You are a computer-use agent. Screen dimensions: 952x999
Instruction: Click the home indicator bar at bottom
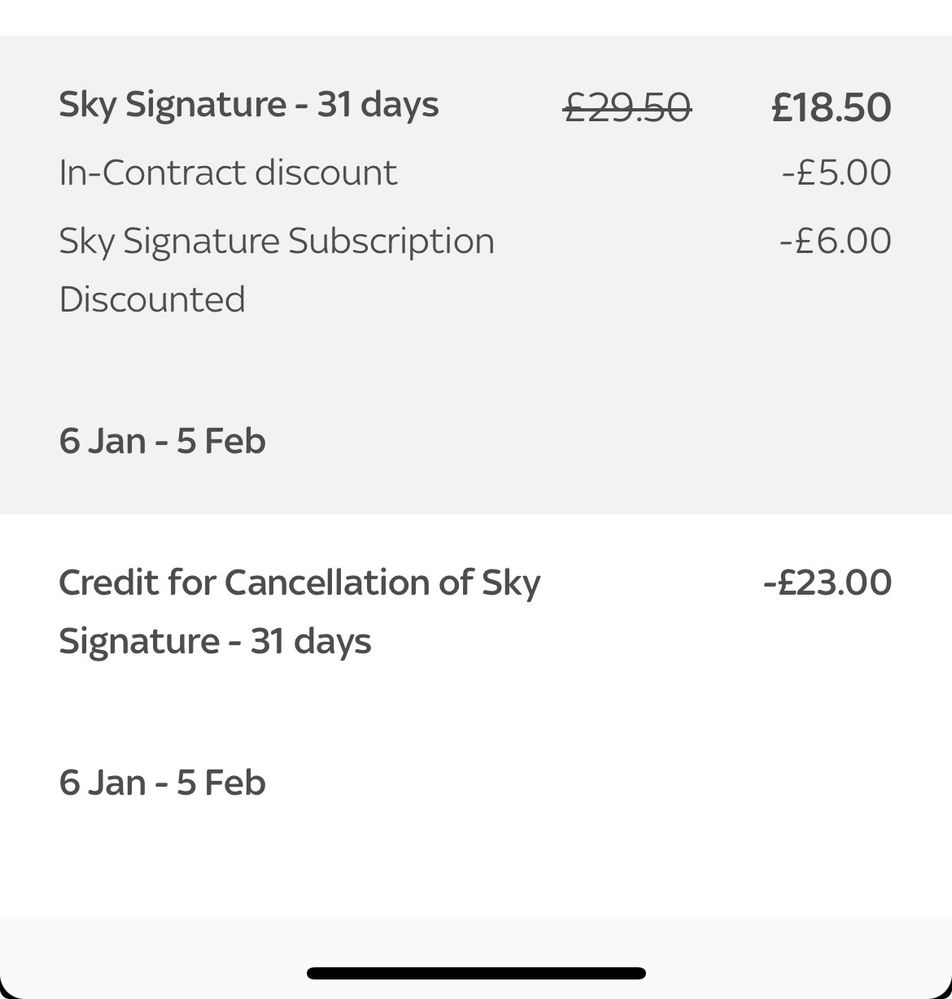[x=476, y=972]
